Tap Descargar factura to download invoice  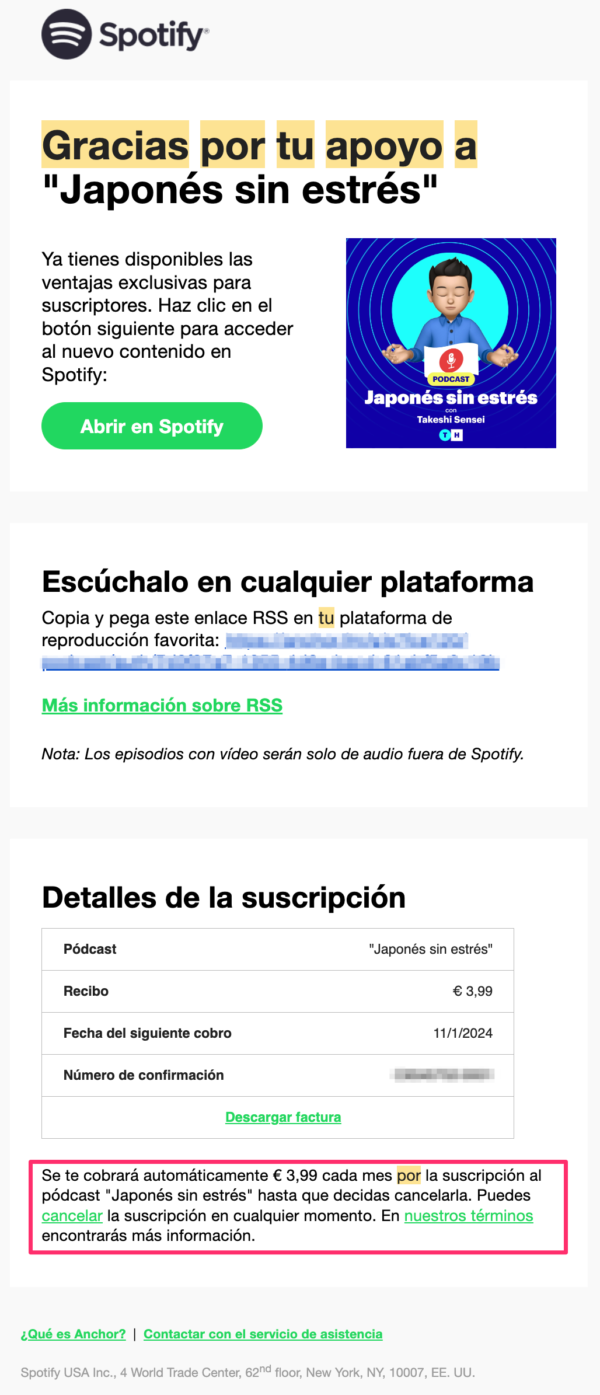283,1117
